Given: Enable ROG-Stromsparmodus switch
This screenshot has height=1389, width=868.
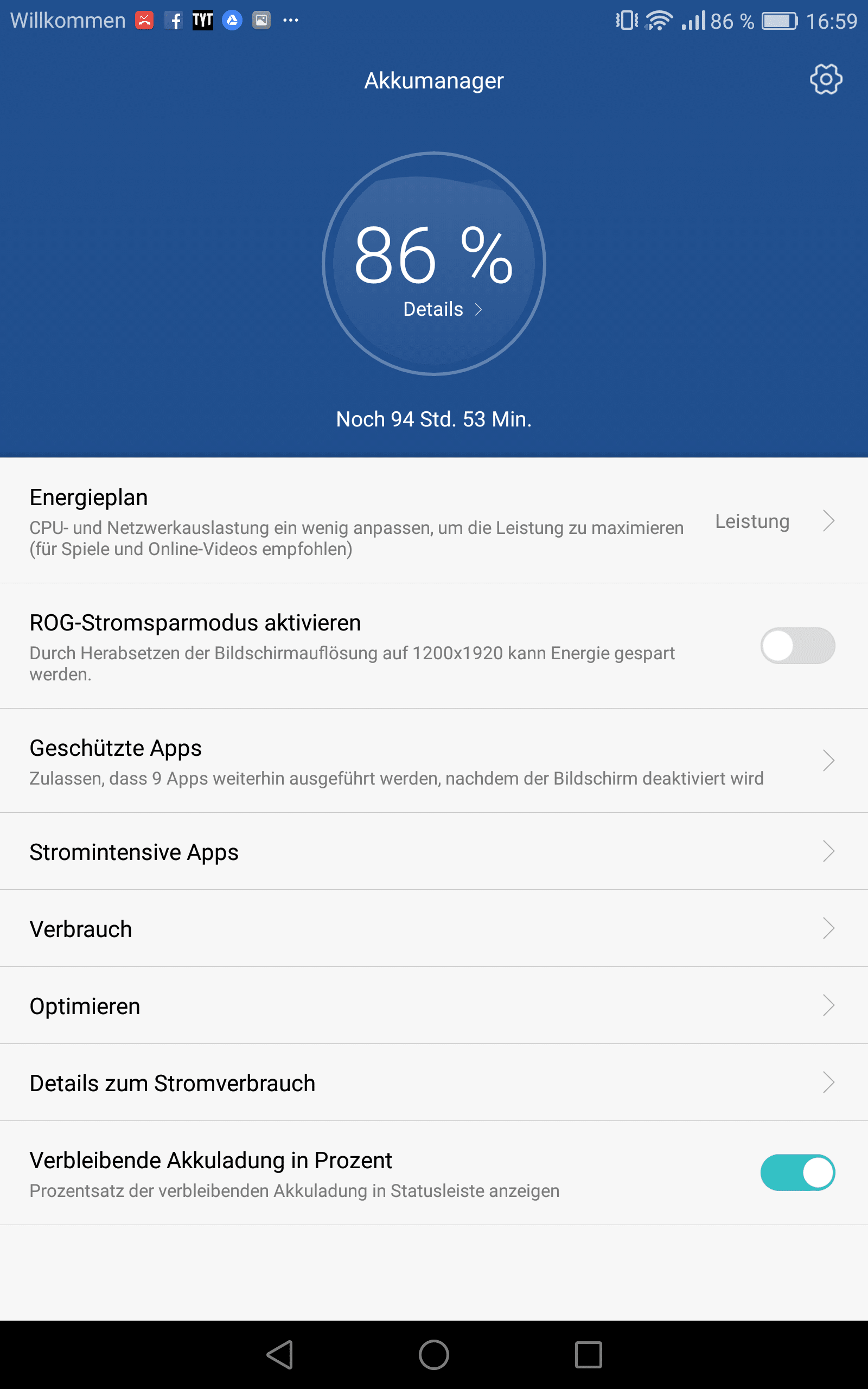Looking at the screenshot, I should tap(797, 646).
